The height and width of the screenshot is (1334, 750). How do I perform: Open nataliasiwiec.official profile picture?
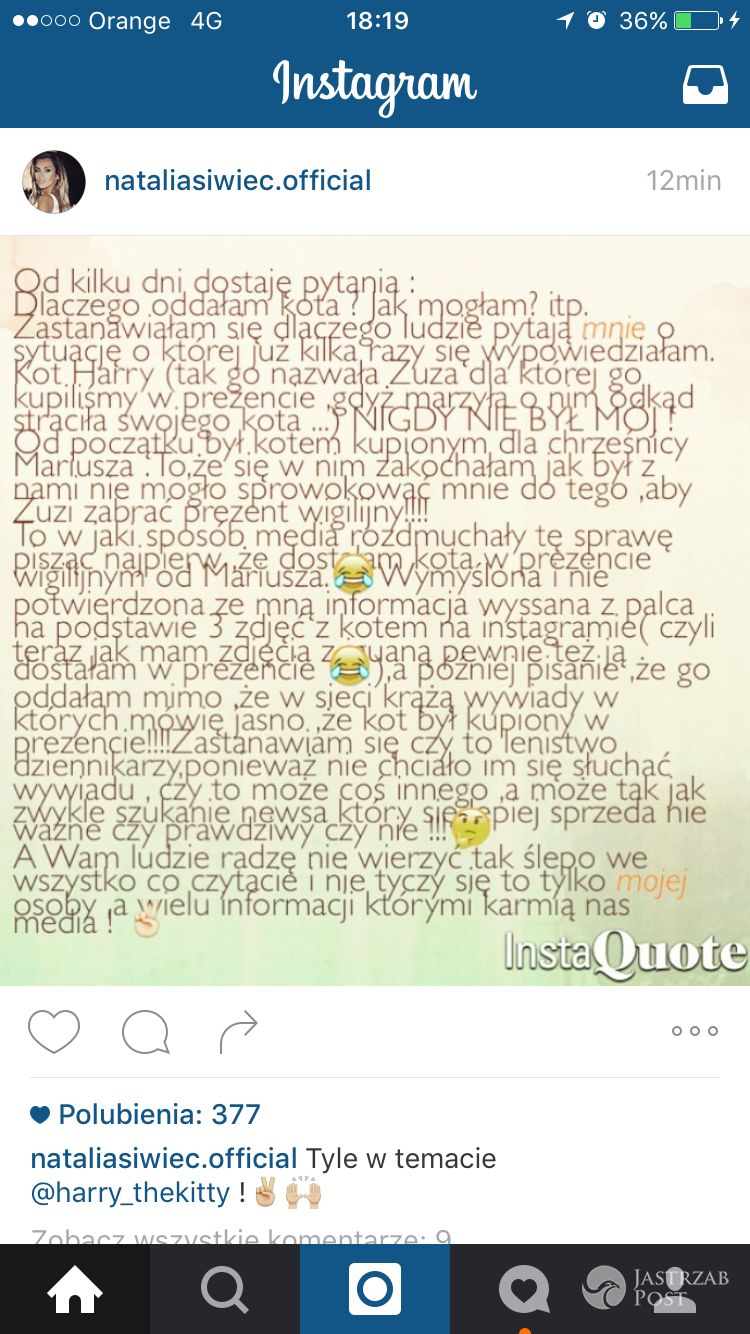click(54, 181)
